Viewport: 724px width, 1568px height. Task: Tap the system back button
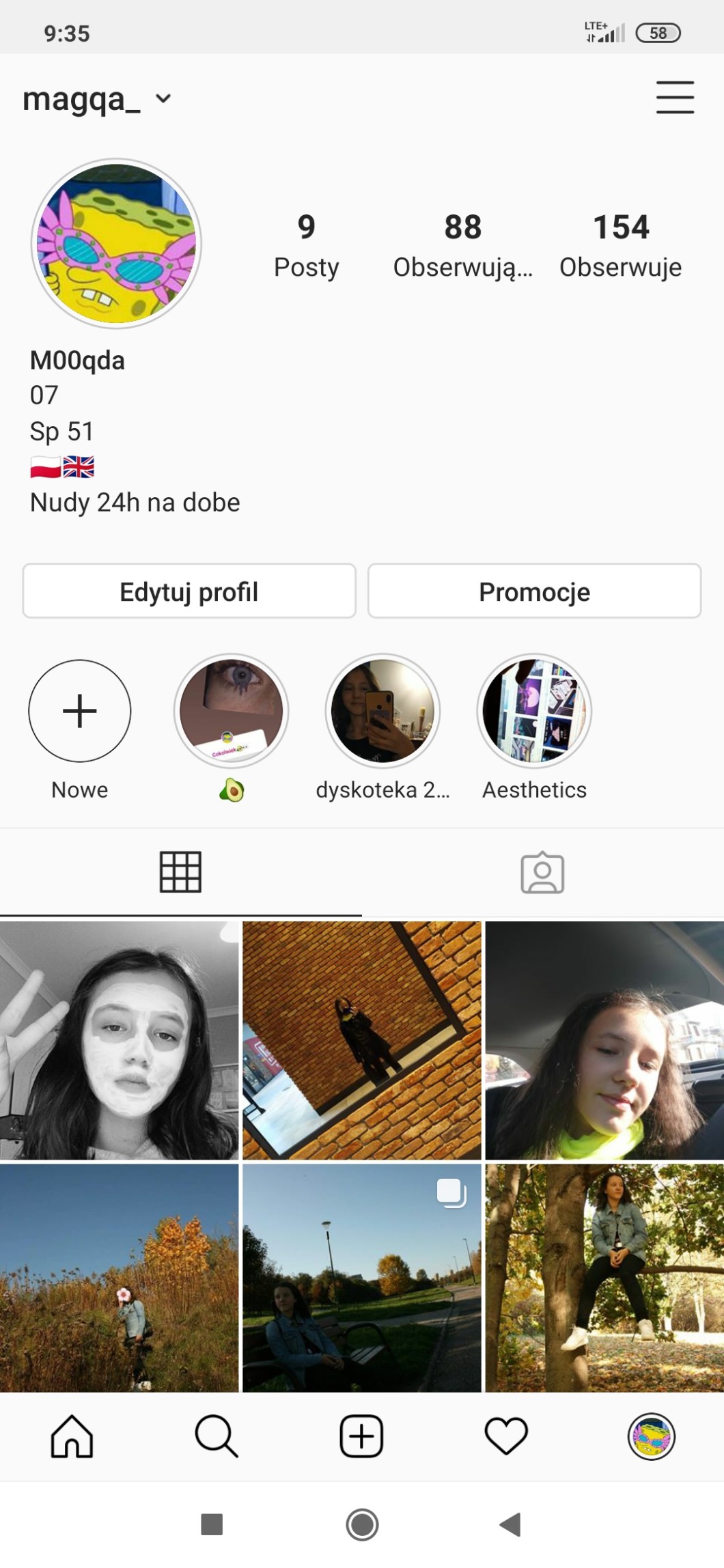click(x=510, y=1524)
